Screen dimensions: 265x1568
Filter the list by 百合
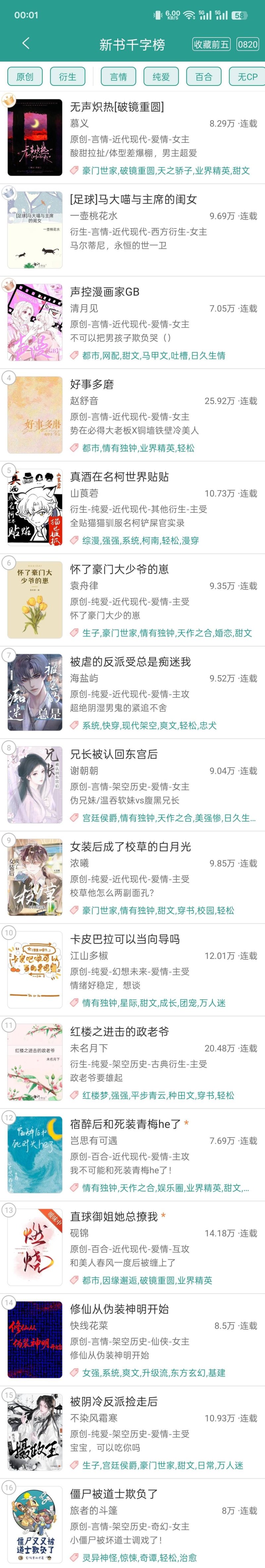203,77
